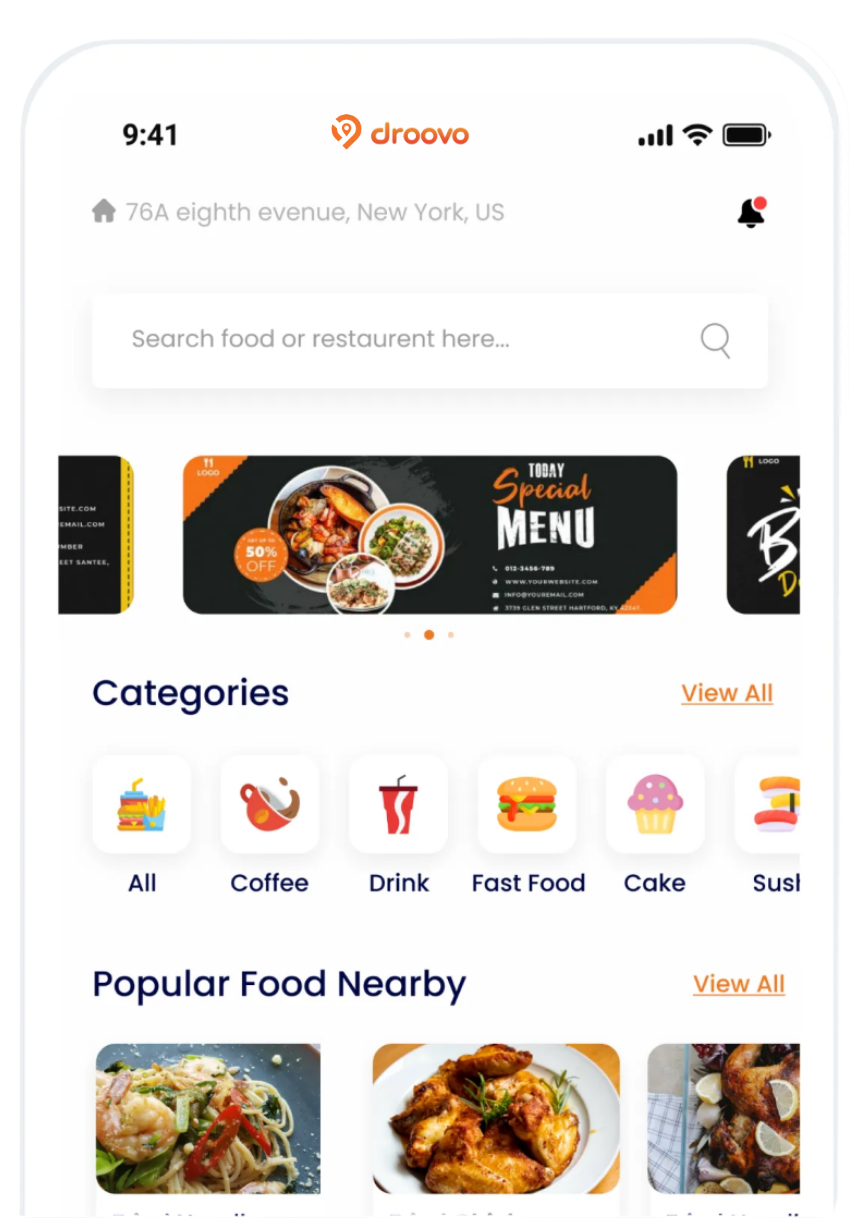Open the roasted chicken with lemon card

tap(724, 1118)
